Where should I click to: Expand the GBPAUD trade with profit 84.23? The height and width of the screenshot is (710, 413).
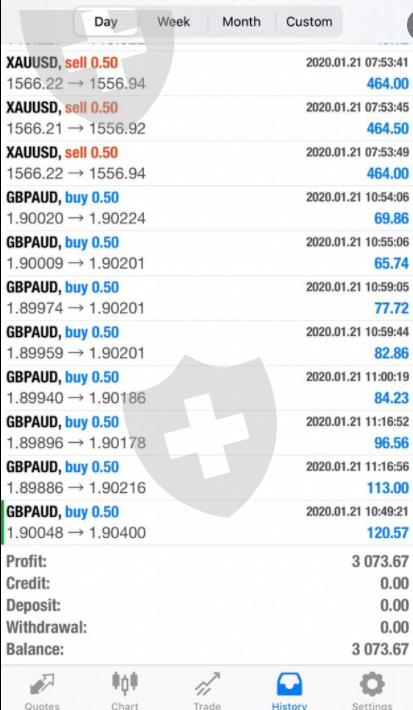click(206, 388)
